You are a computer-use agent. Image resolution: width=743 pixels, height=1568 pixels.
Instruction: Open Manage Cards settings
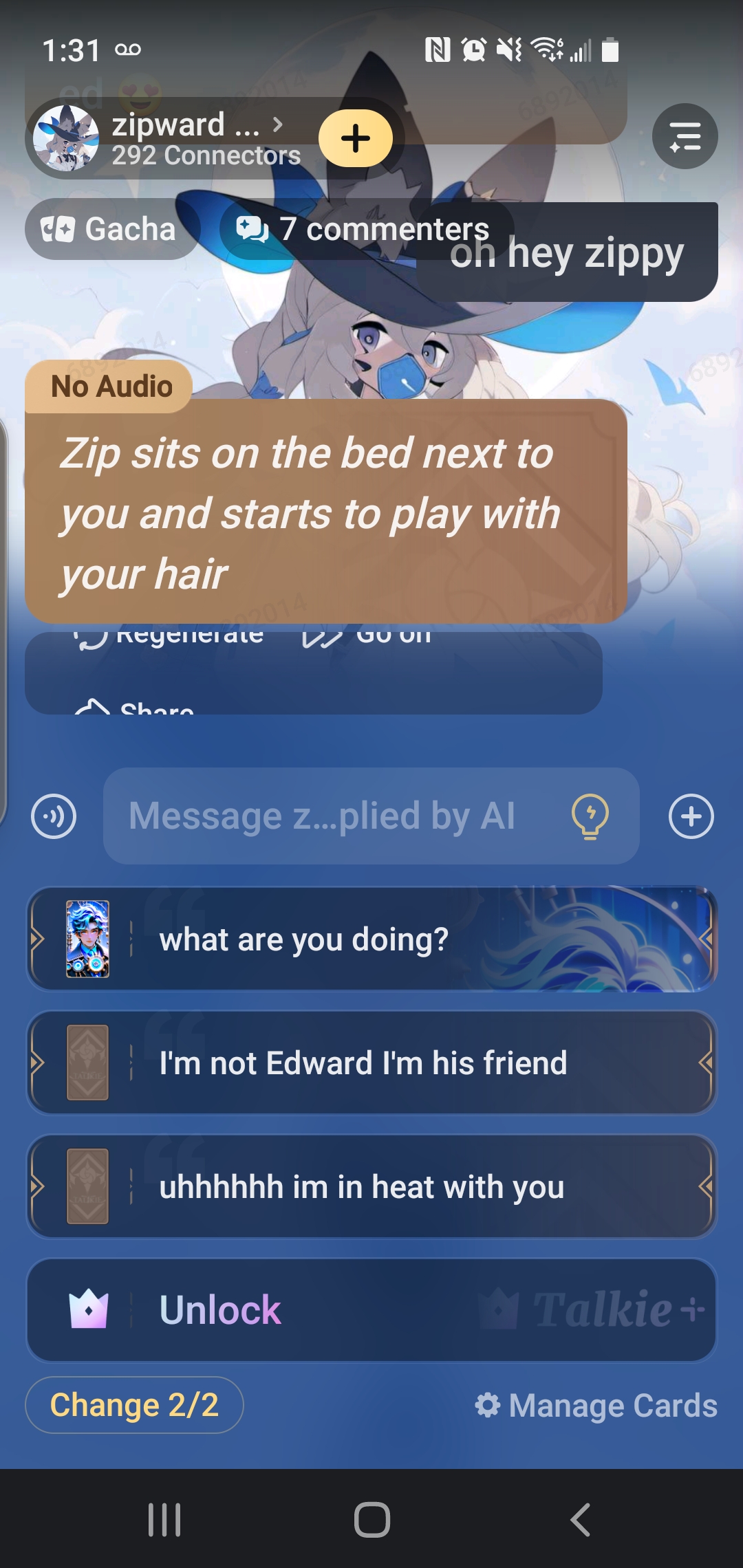point(596,1406)
